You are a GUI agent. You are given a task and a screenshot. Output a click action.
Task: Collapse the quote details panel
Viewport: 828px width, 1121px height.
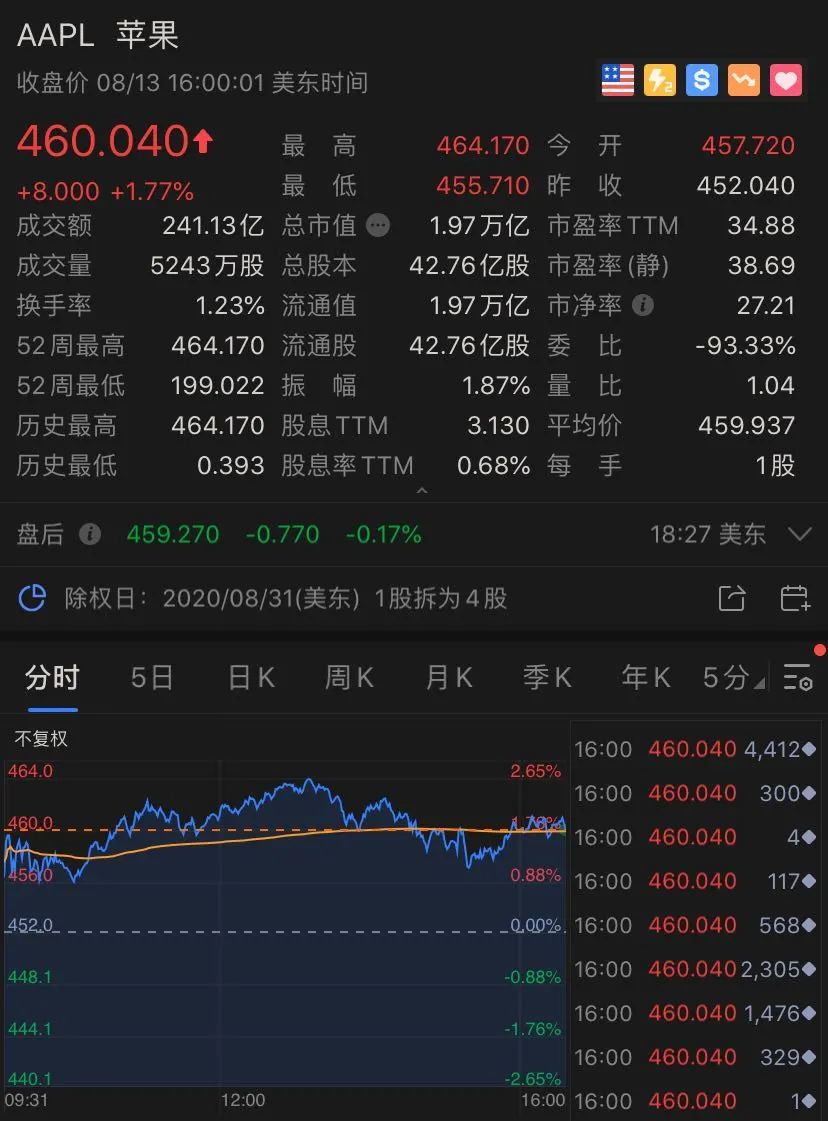pos(422,490)
